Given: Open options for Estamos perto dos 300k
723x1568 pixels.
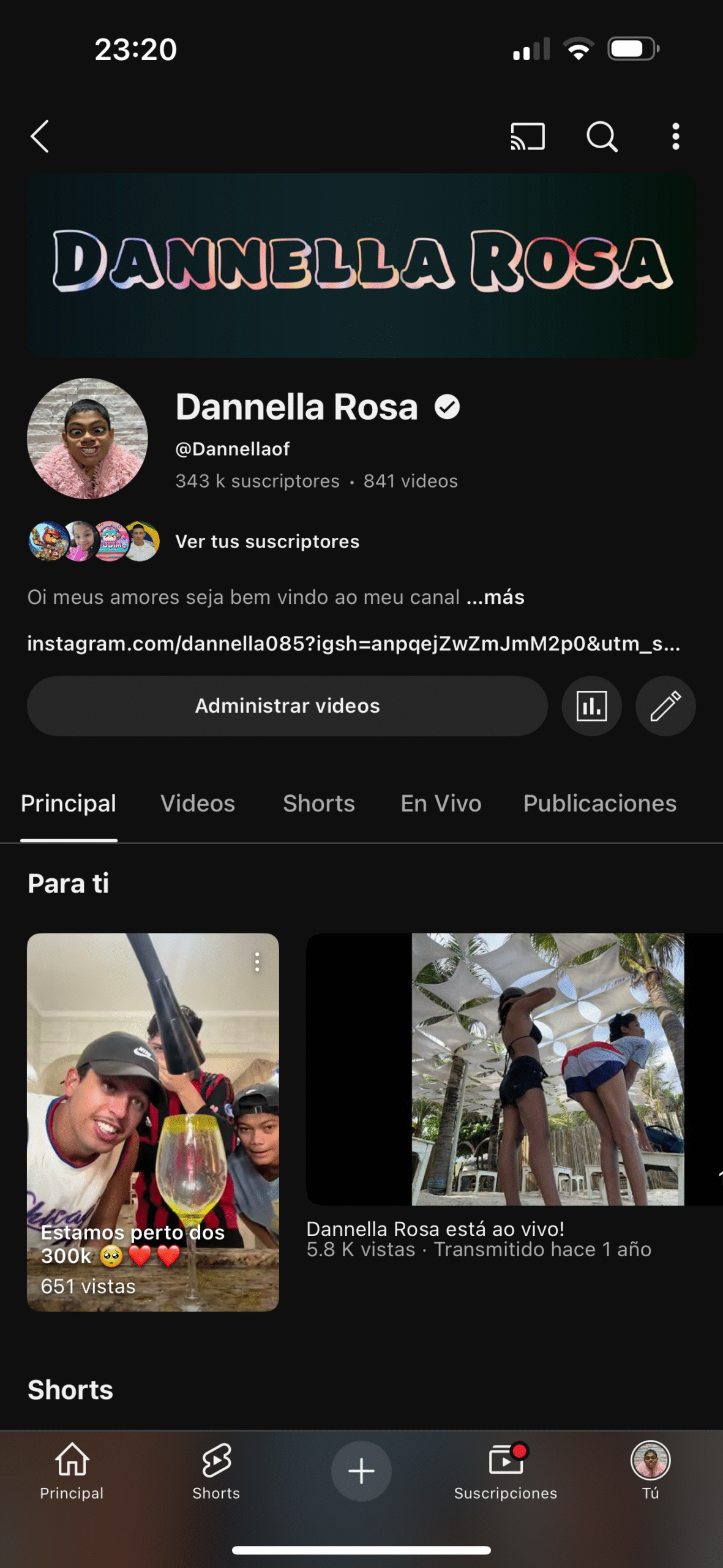Looking at the screenshot, I should [x=257, y=962].
